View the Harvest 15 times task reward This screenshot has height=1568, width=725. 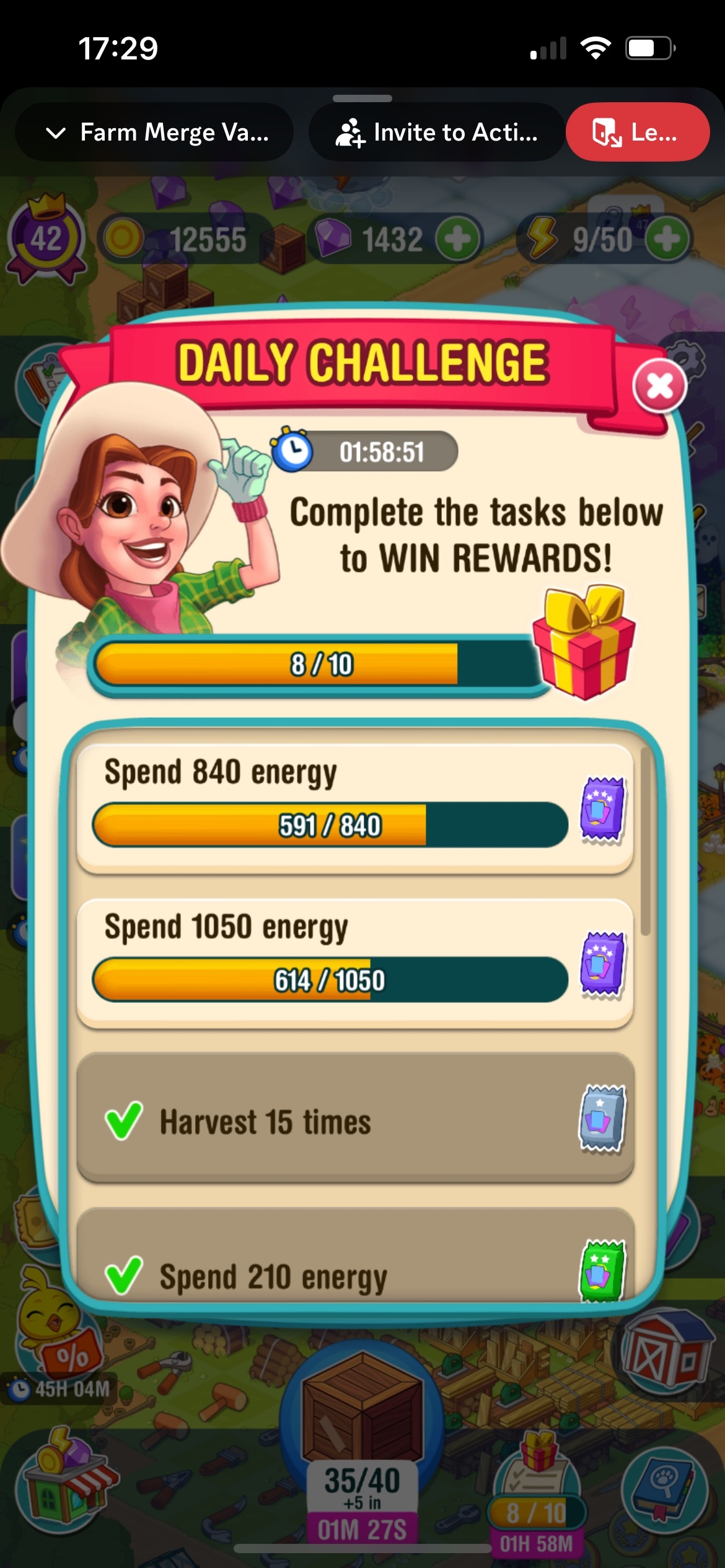click(x=602, y=1118)
